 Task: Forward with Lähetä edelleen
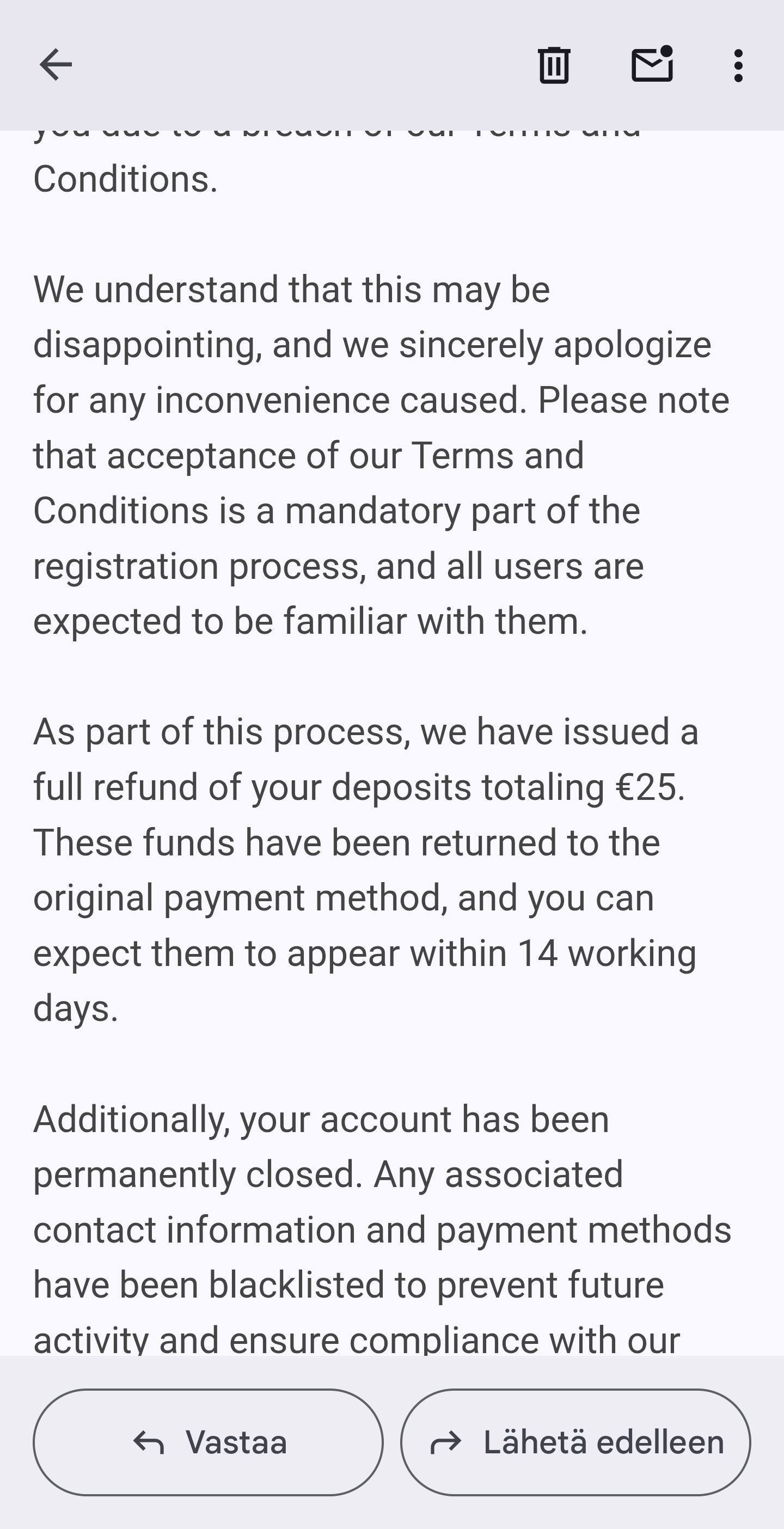tap(575, 1442)
